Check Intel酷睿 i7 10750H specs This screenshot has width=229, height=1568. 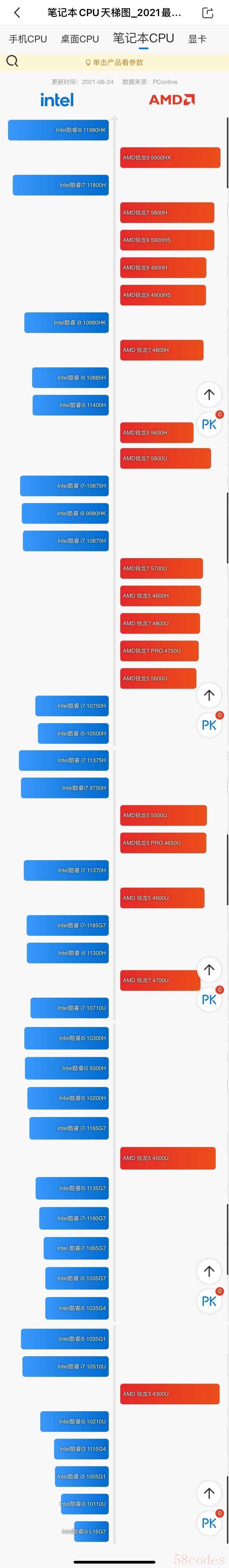(72, 705)
